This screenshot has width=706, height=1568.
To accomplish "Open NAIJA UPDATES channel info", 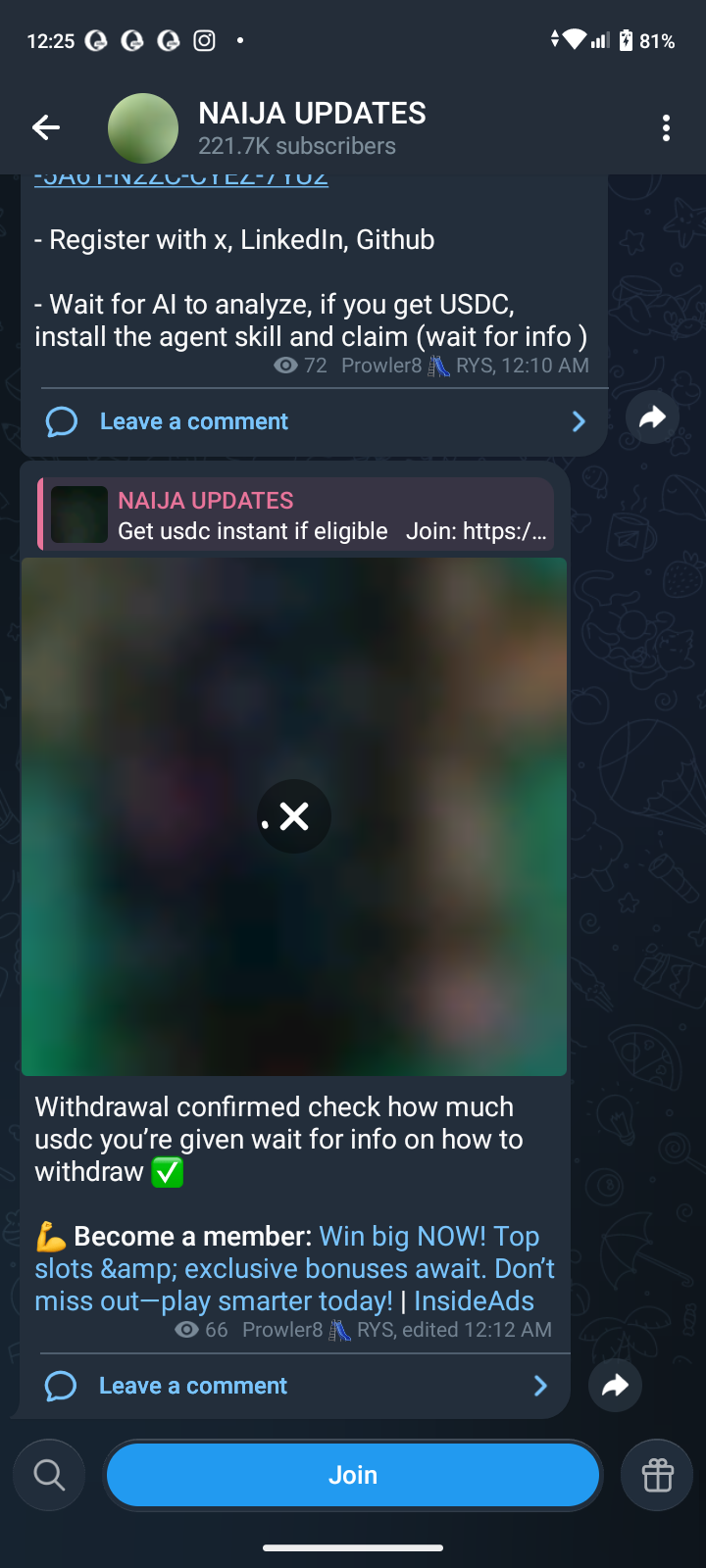I will coord(312,127).
